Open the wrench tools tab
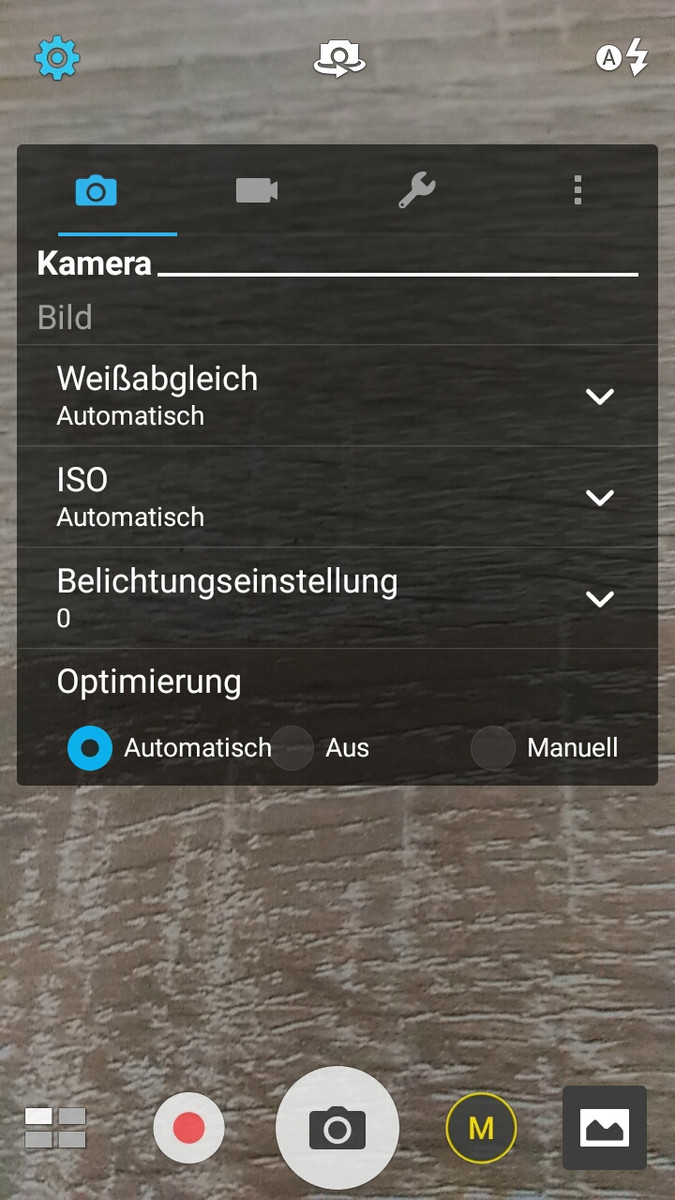The height and width of the screenshot is (1200, 675). pyautogui.click(x=417, y=190)
